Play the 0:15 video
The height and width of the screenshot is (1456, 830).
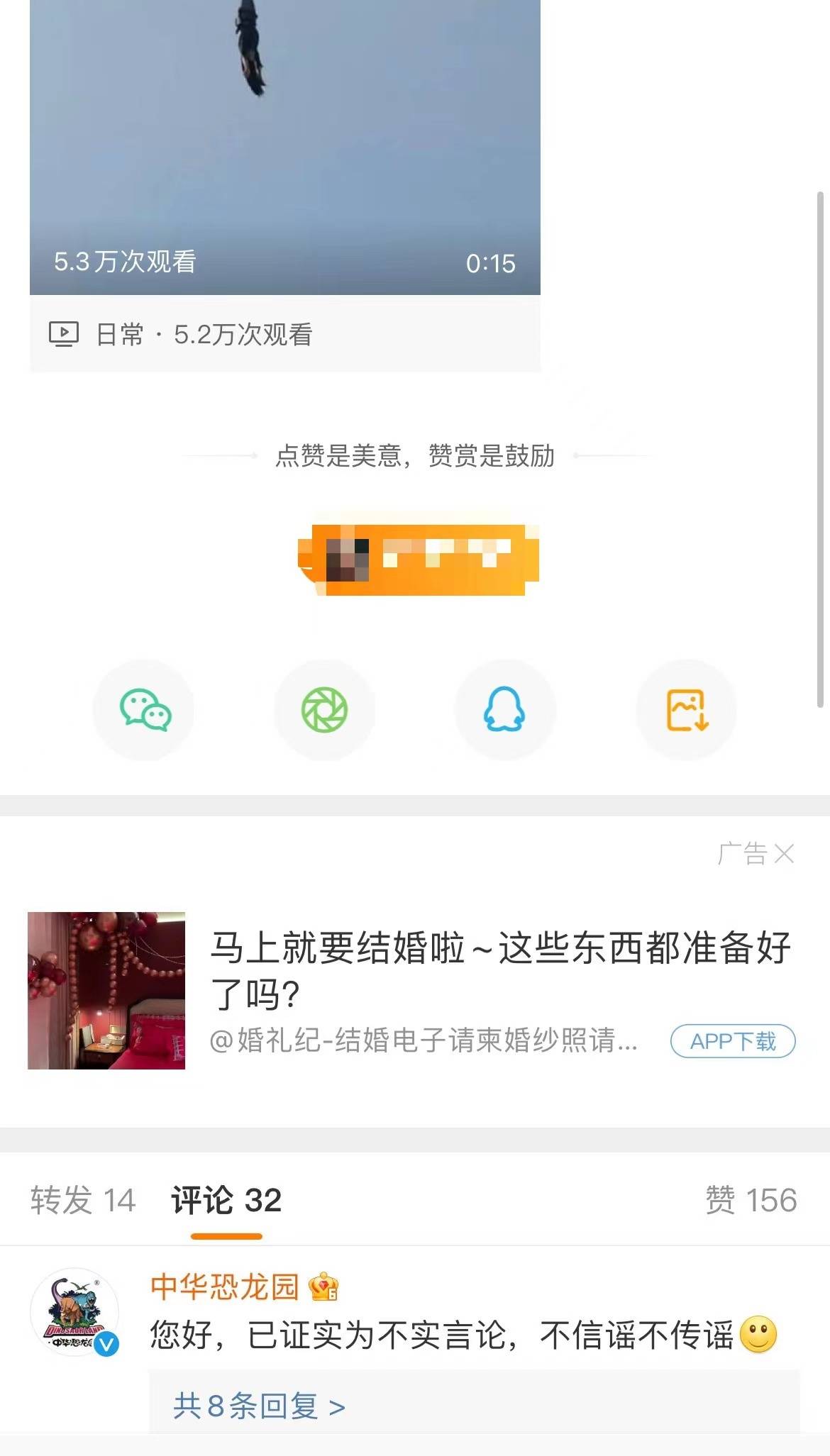click(x=284, y=142)
